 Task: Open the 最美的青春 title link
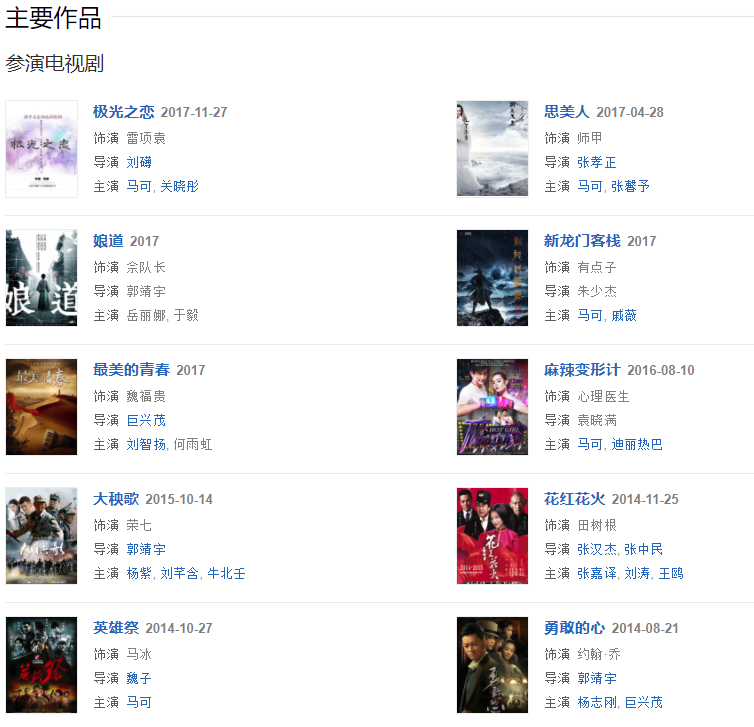131,370
